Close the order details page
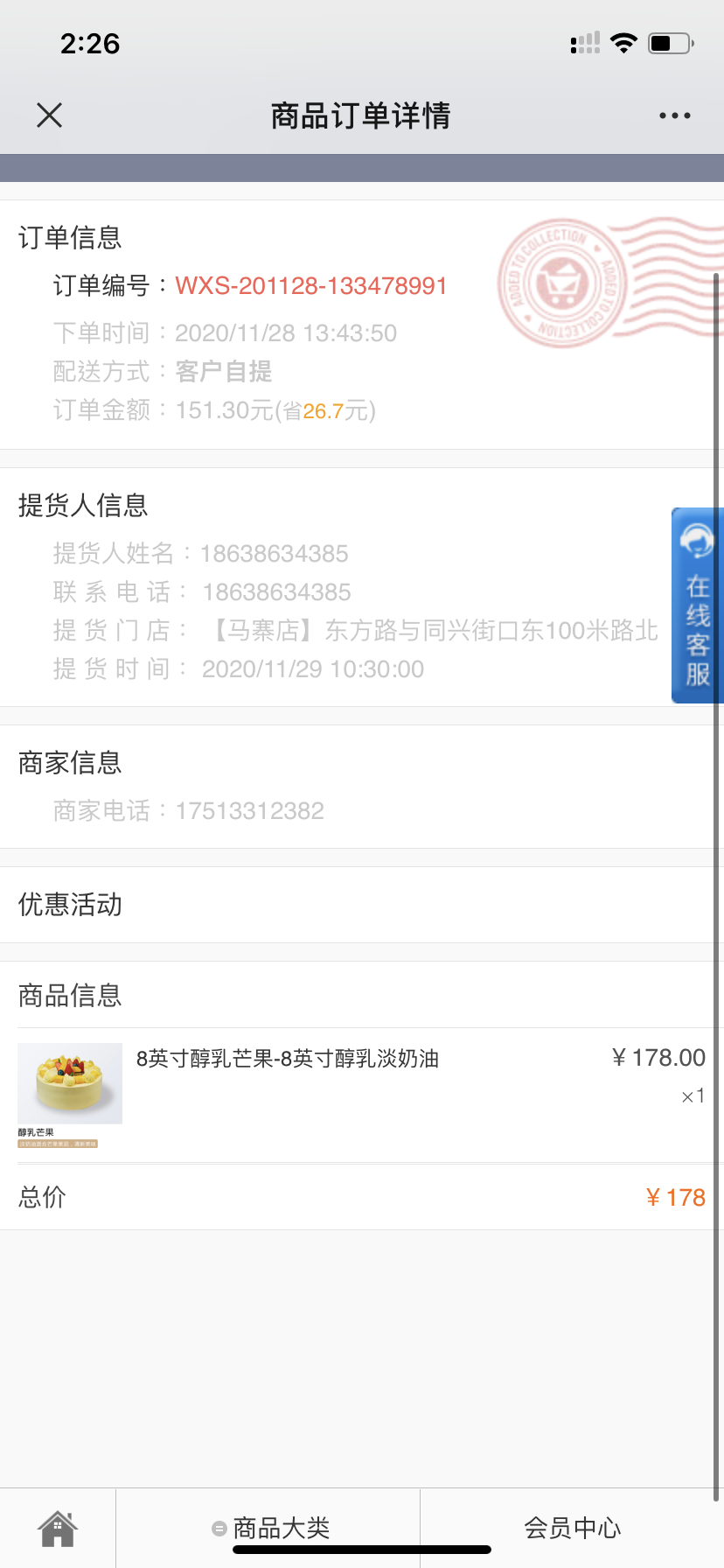Image resolution: width=724 pixels, height=1568 pixels. pyautogui.click(x=50, y=115)
